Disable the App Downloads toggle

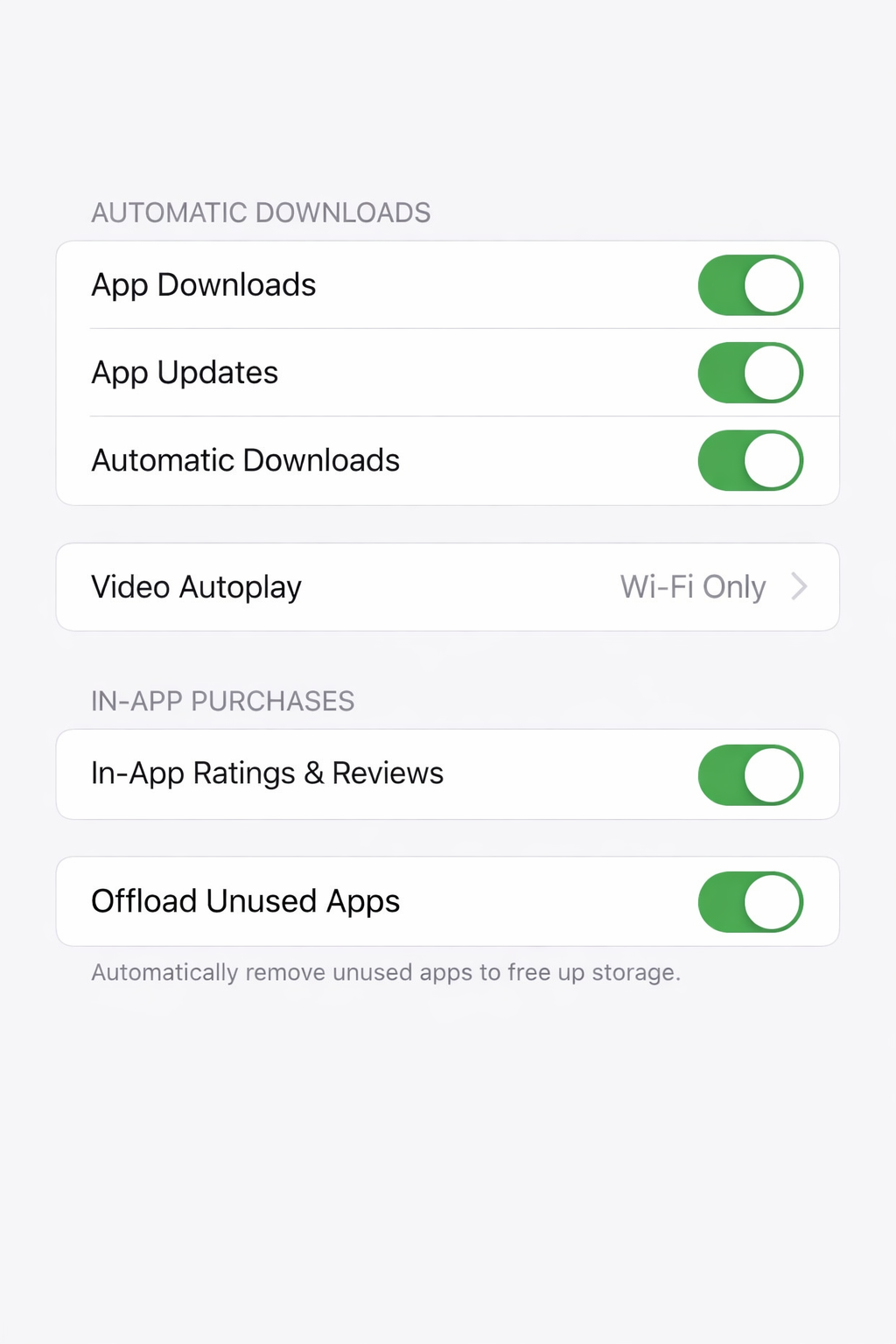[x=750, y=284]
